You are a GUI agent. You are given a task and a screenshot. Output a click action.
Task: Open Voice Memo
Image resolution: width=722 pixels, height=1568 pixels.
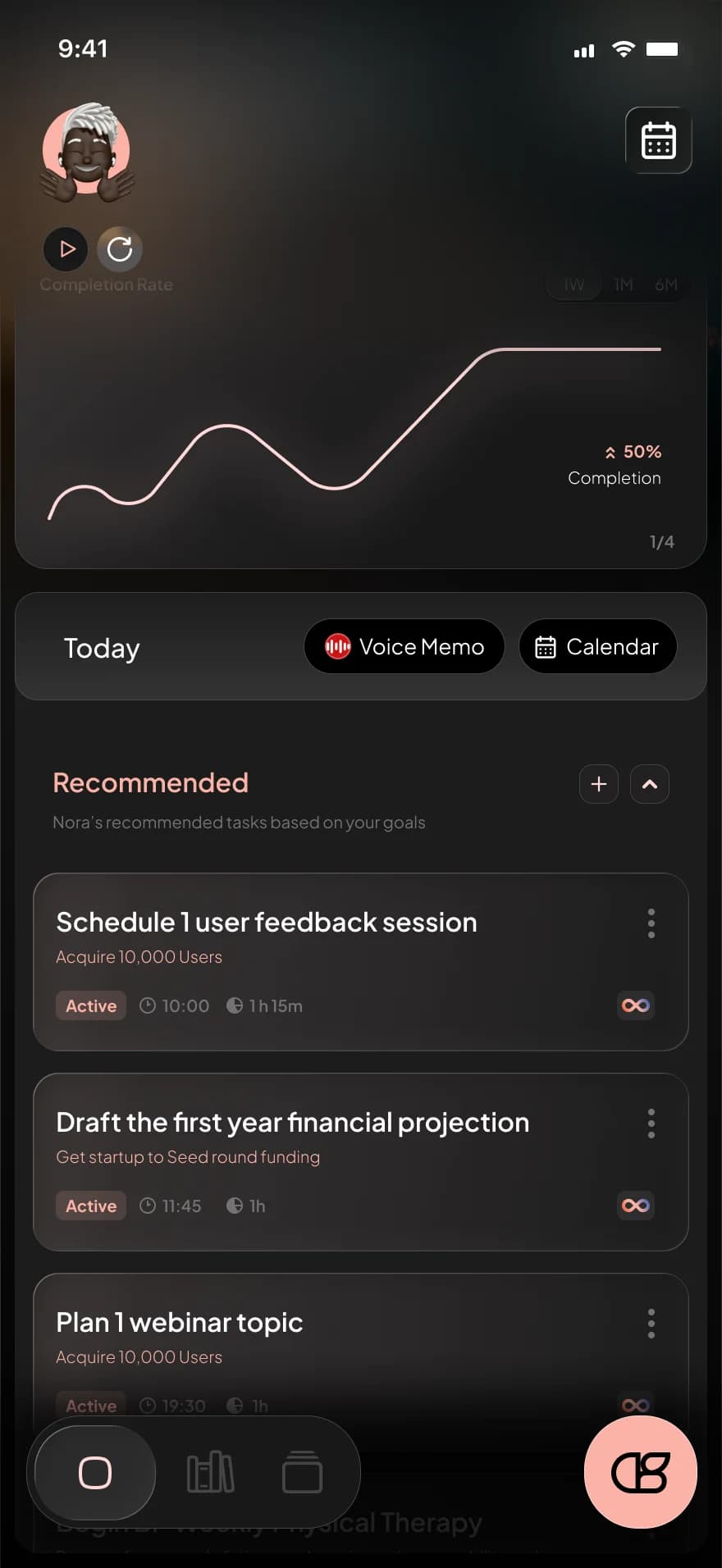pos(404,646)
